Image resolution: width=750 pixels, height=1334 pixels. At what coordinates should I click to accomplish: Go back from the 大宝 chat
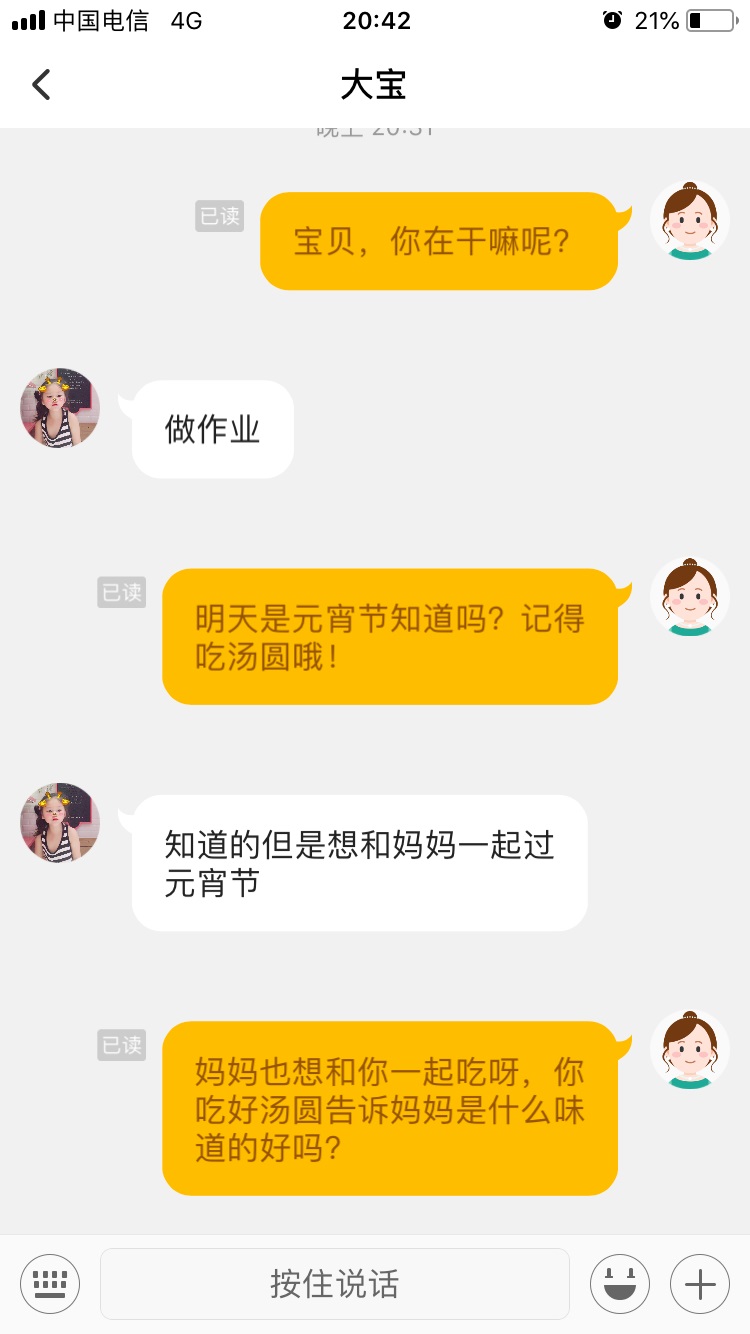click(41, 85)
